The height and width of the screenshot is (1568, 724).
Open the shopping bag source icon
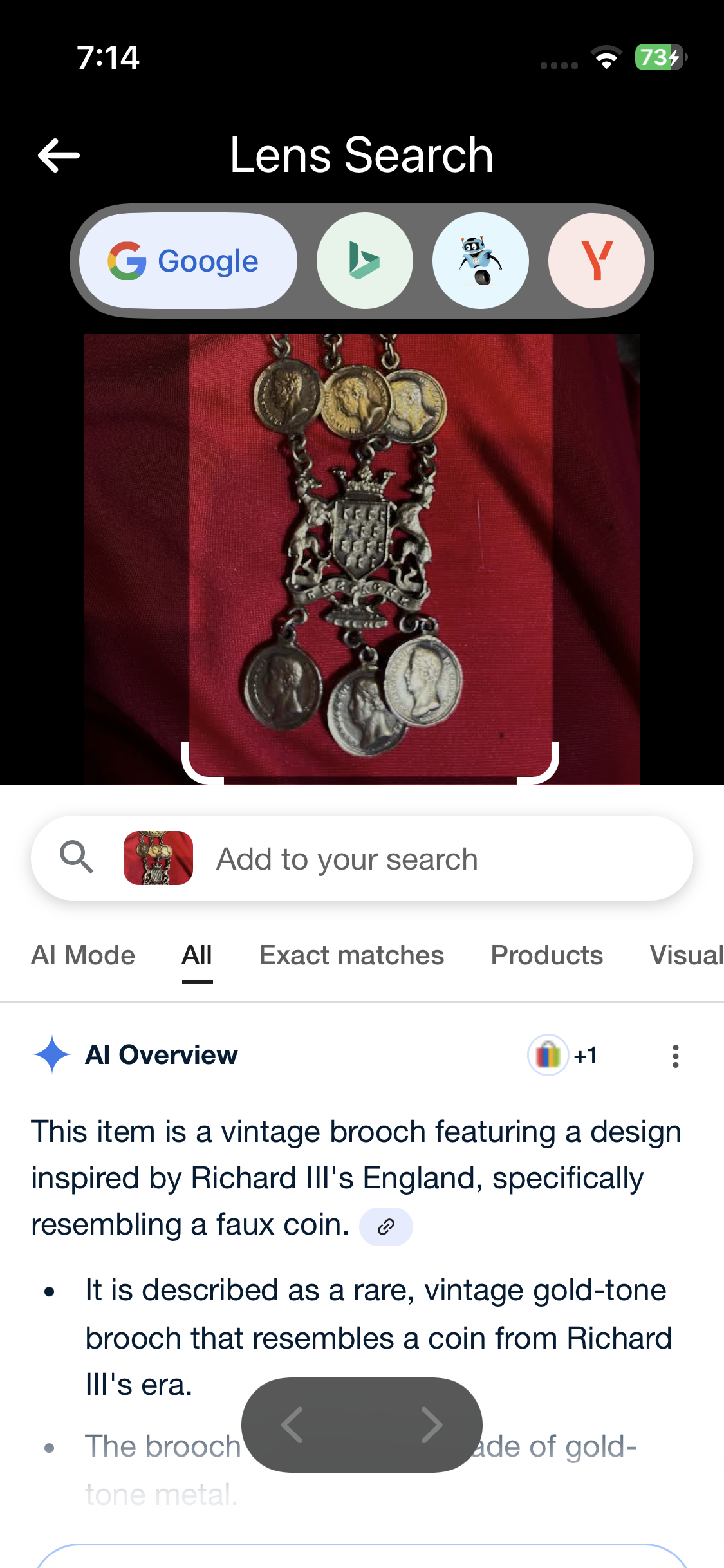point(548,1056)
